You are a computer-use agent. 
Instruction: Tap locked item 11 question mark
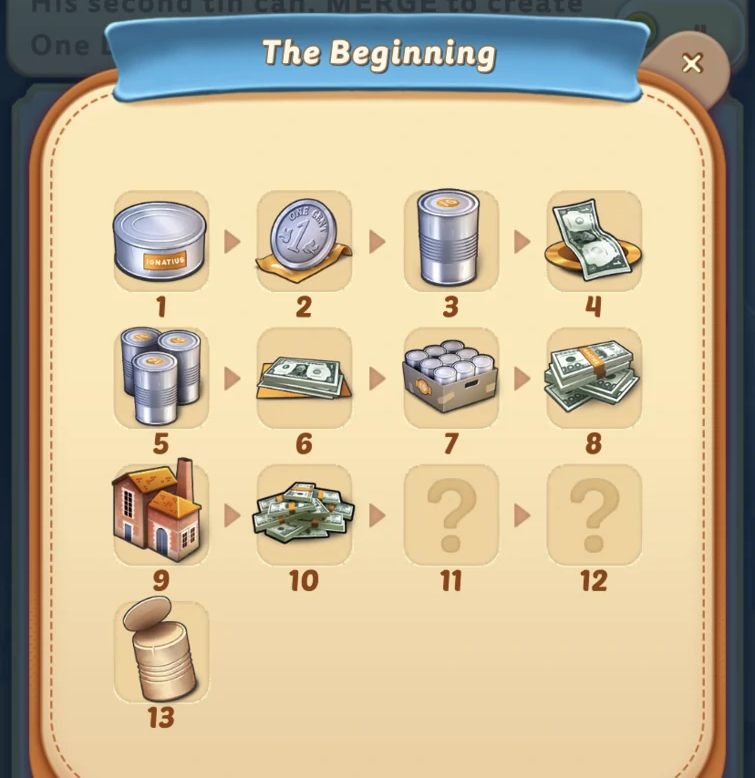click(450, 513)
